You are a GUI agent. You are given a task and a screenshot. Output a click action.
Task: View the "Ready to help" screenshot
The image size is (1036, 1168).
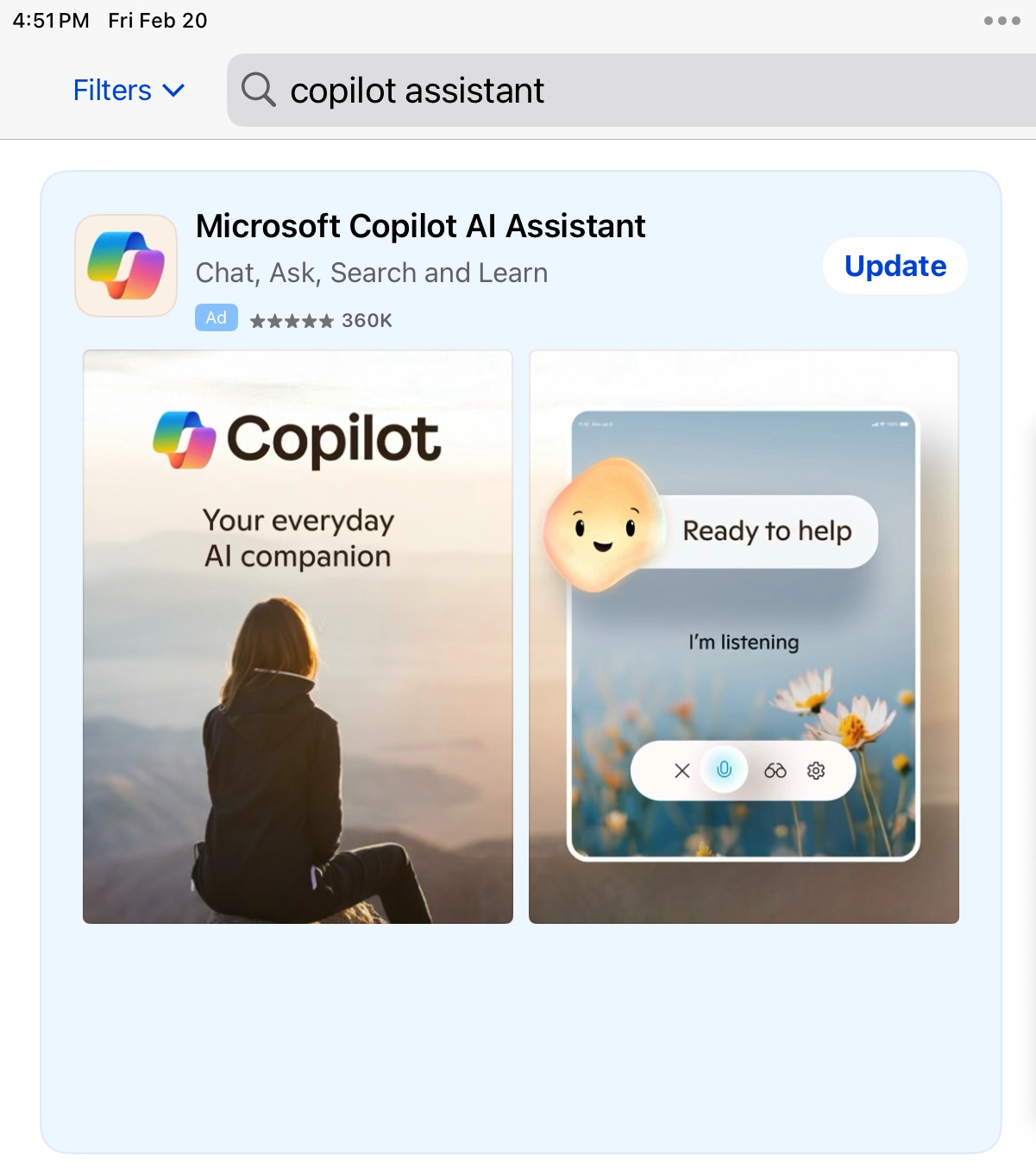point(744,634)
